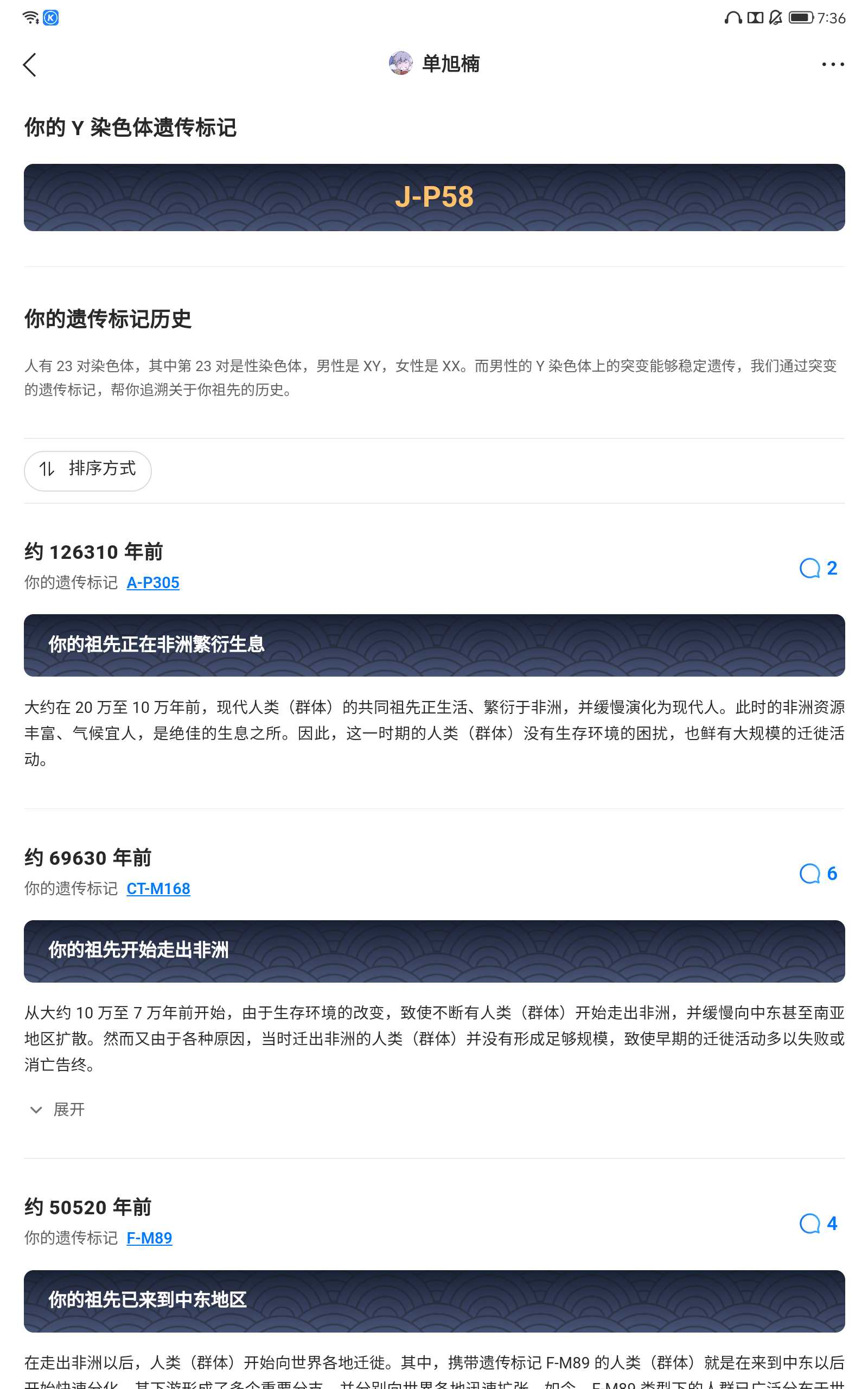Viewport: 868px width, 1389px height.
Task: Expand the CT-M168 section with 展开
Action: point(56,1110)
